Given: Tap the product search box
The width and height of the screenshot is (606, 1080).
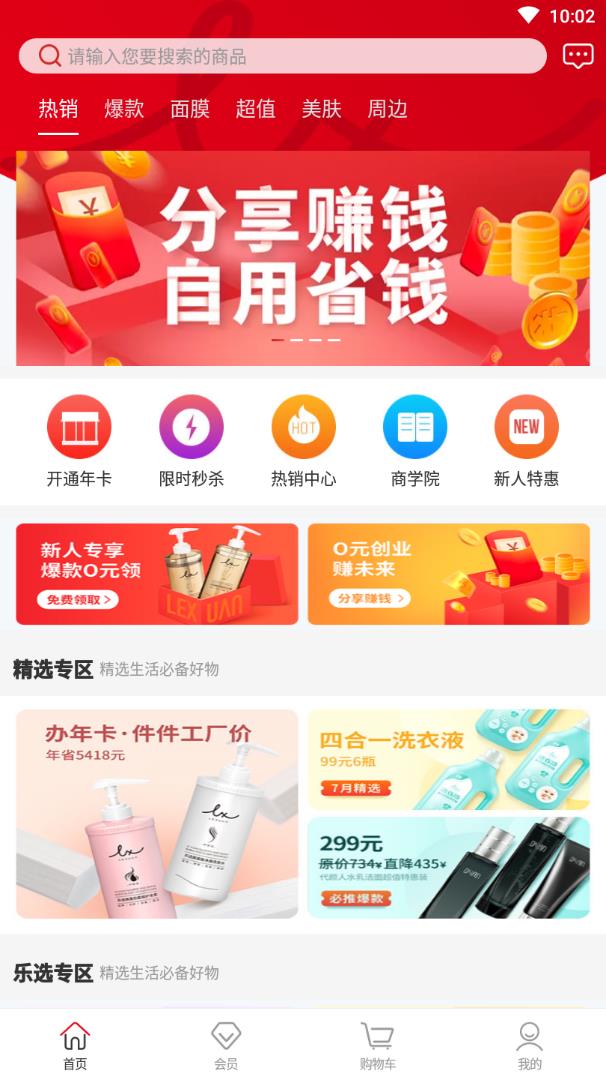Looking at the screenshot, I should coord(282,56).
